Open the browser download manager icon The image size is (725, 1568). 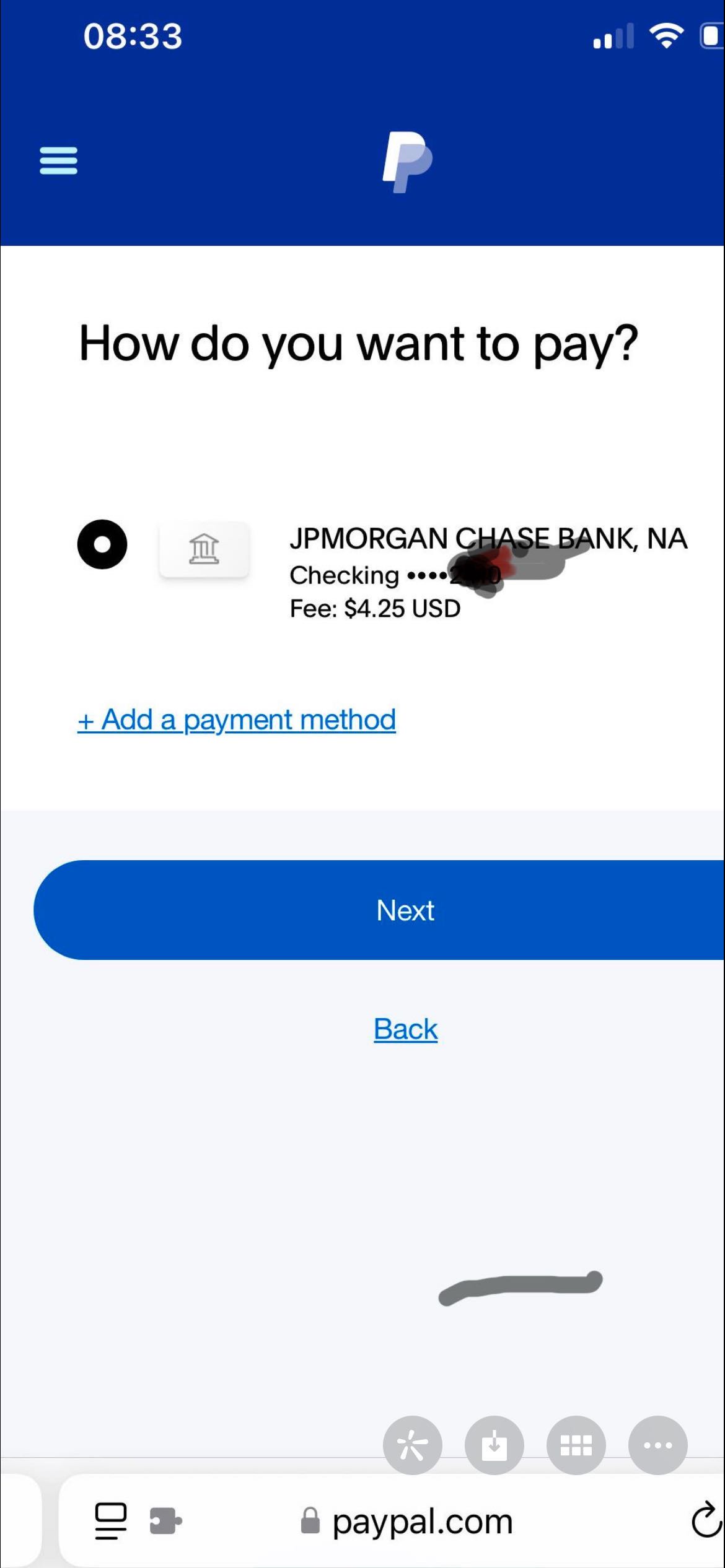pos(494,1445)
